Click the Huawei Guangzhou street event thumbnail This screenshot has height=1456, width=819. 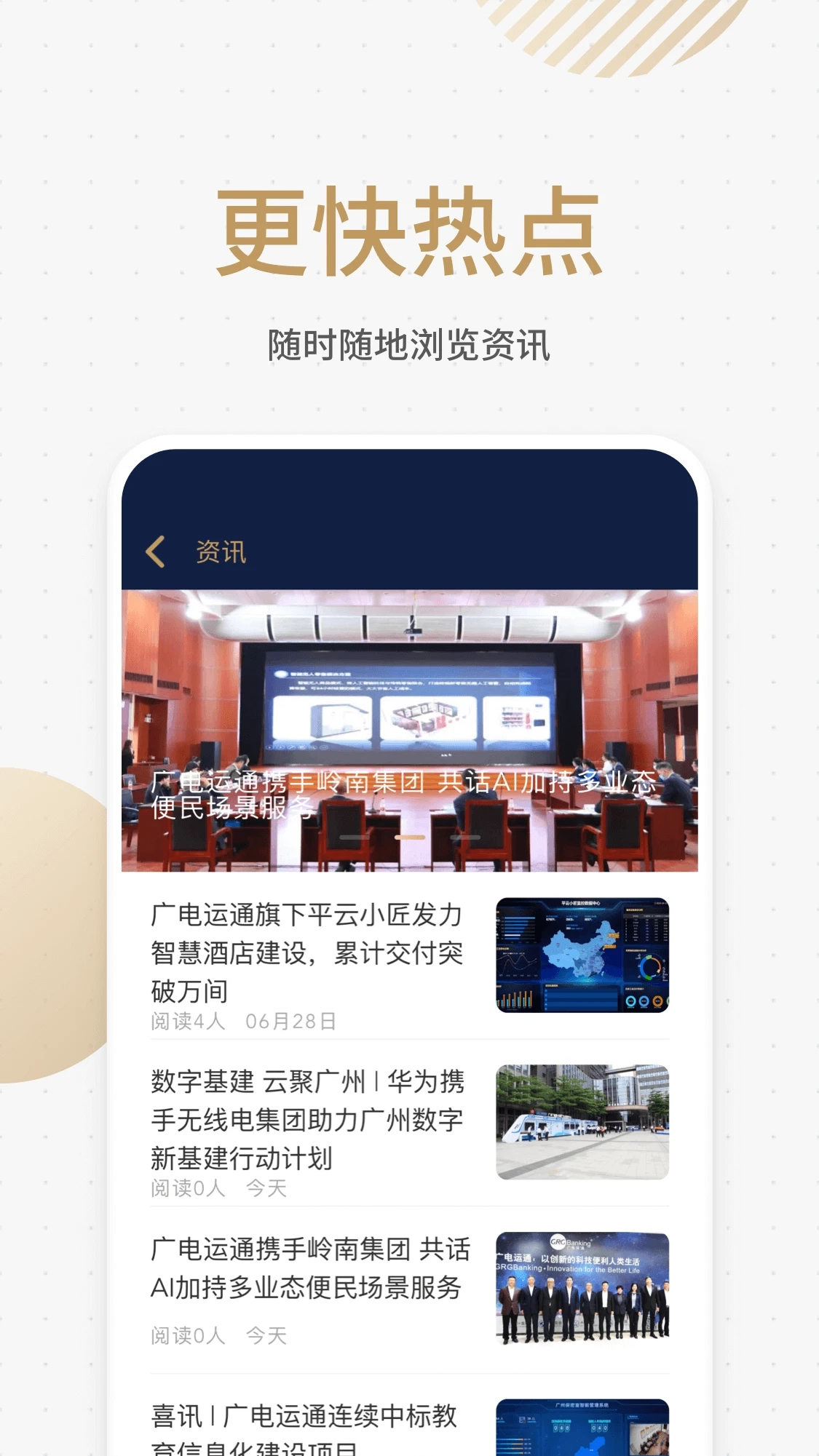[x=582, y=1123]
